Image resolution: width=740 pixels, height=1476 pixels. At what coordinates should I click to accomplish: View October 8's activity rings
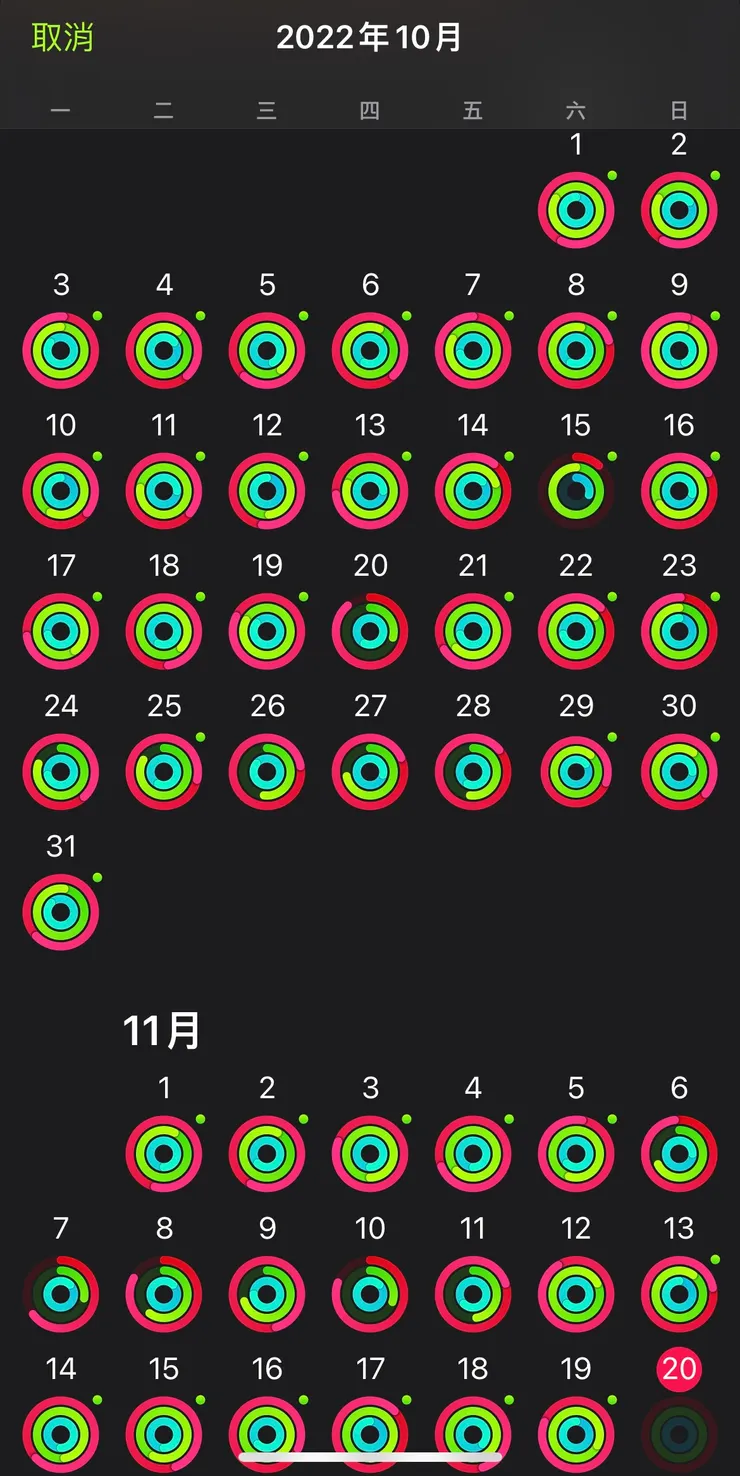[576, 349]
